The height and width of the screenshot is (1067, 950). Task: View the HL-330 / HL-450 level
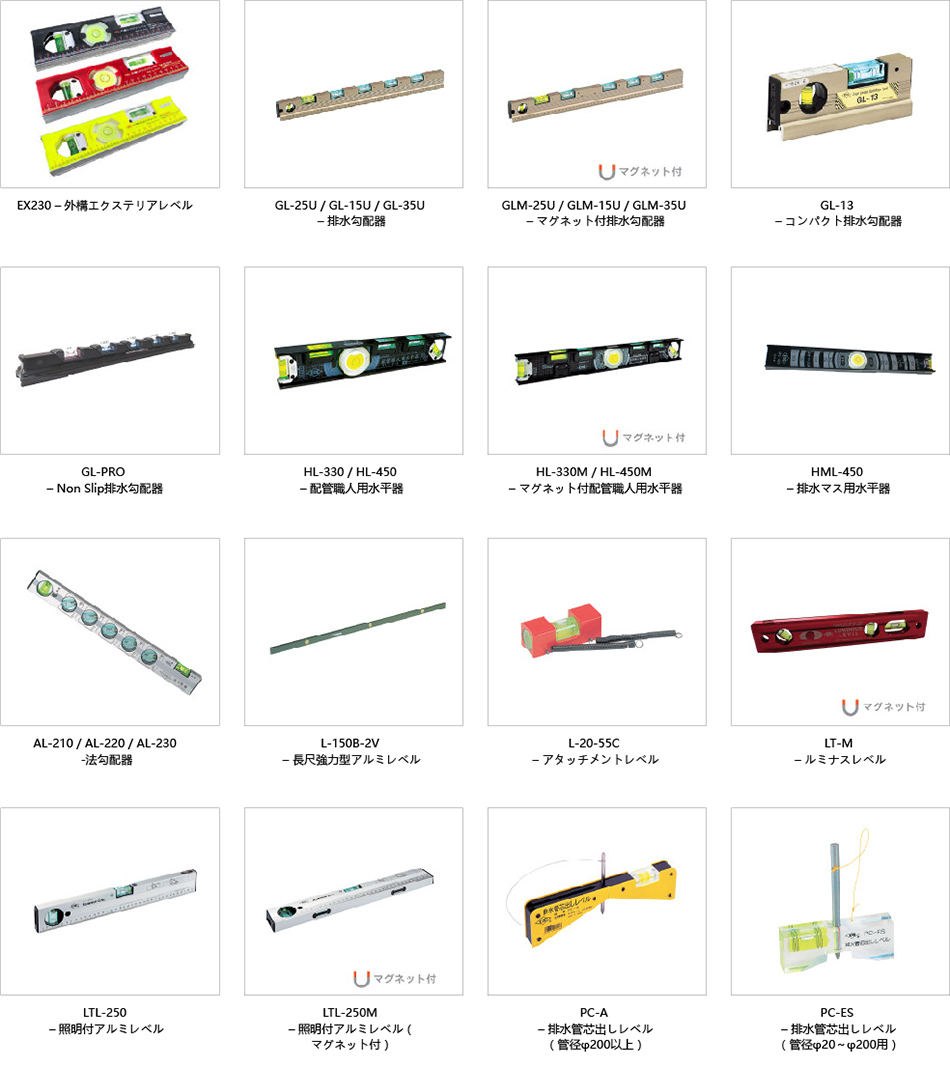[353, 360]
